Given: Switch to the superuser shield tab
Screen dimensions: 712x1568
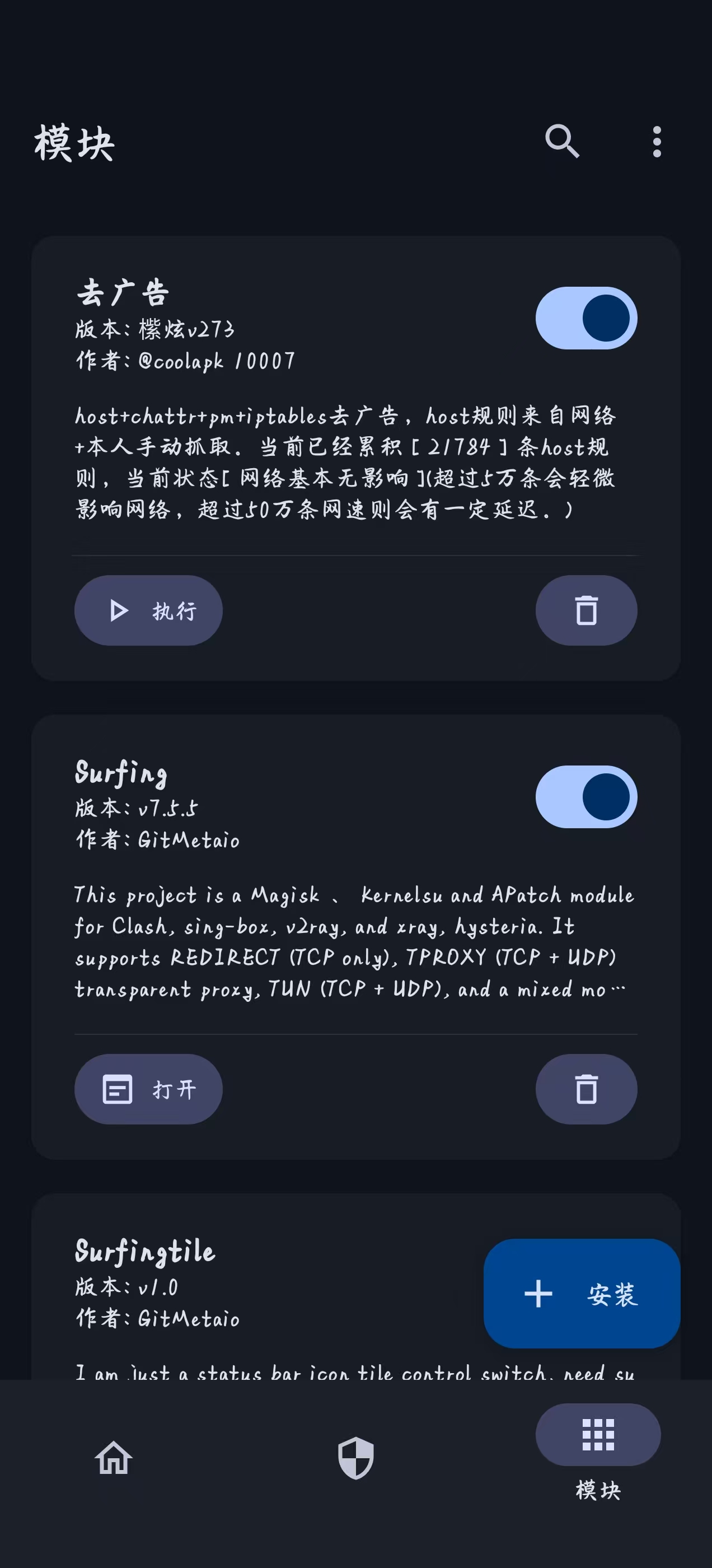Looking at the screenshot, I should click(355, 1457).
